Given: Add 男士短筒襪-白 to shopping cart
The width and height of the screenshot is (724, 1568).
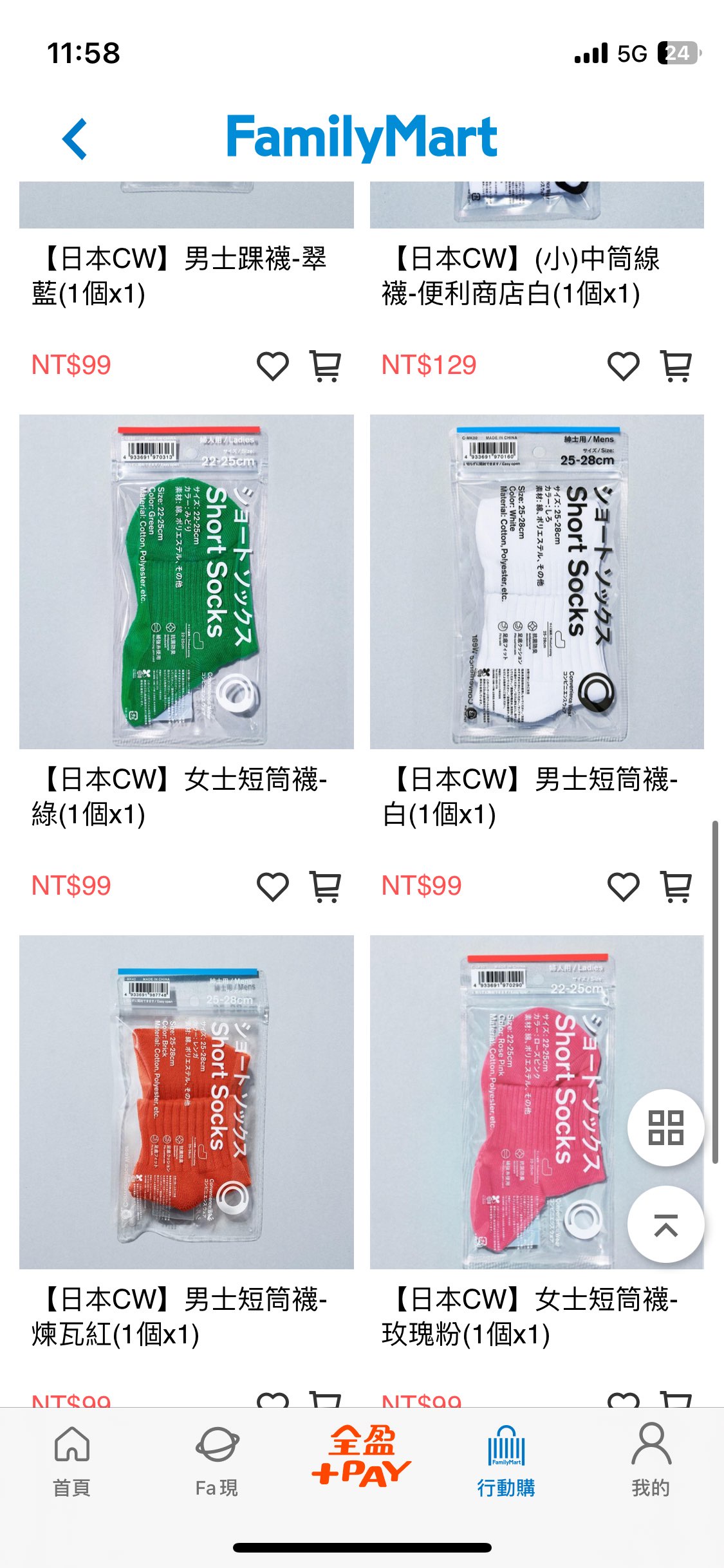Looking at the screenshot, I should pyautogui.click(x=676, y=887).
